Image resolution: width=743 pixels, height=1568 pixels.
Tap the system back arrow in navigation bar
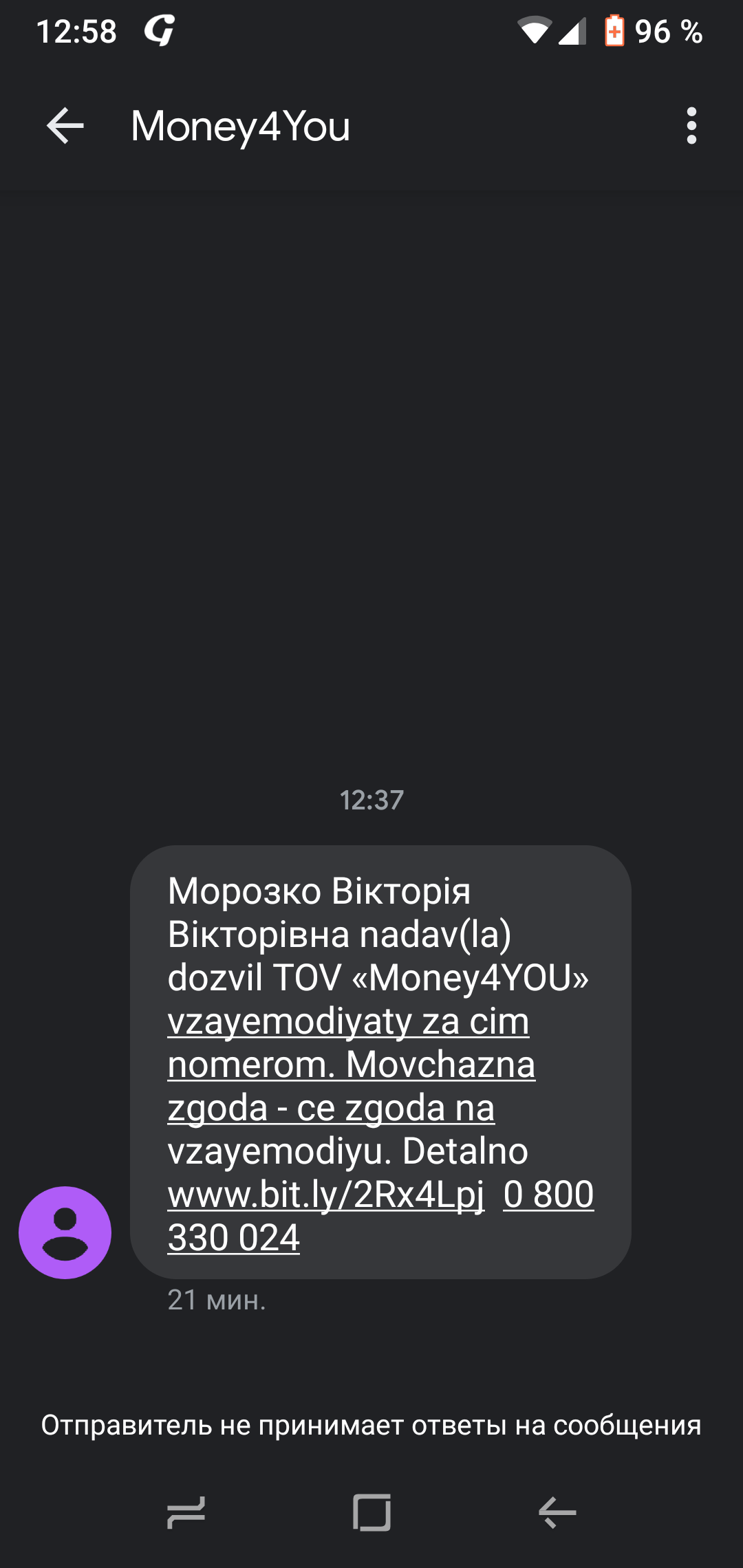tap(557, 1513)
